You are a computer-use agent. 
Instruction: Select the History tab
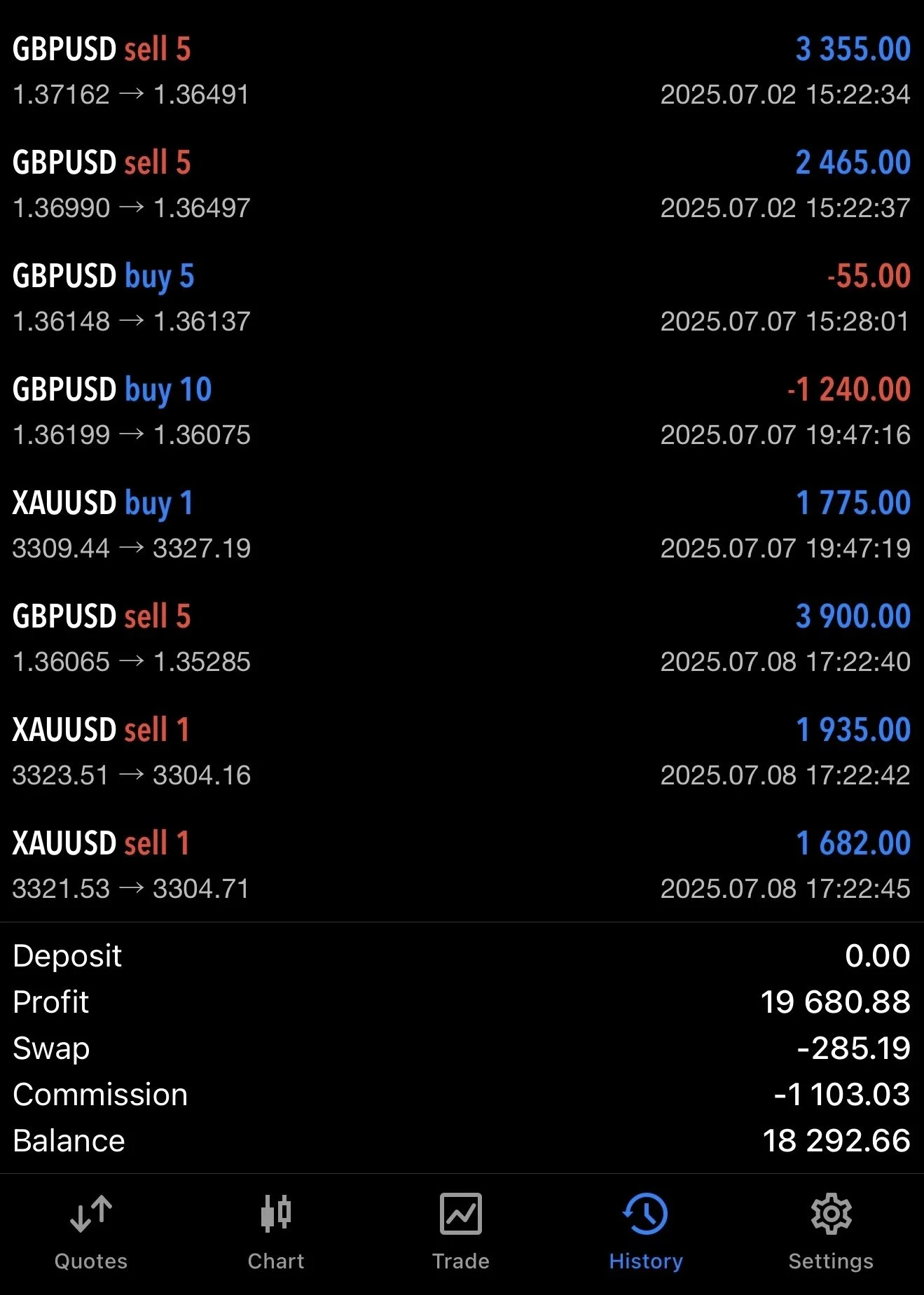[x=646, y=1231]
